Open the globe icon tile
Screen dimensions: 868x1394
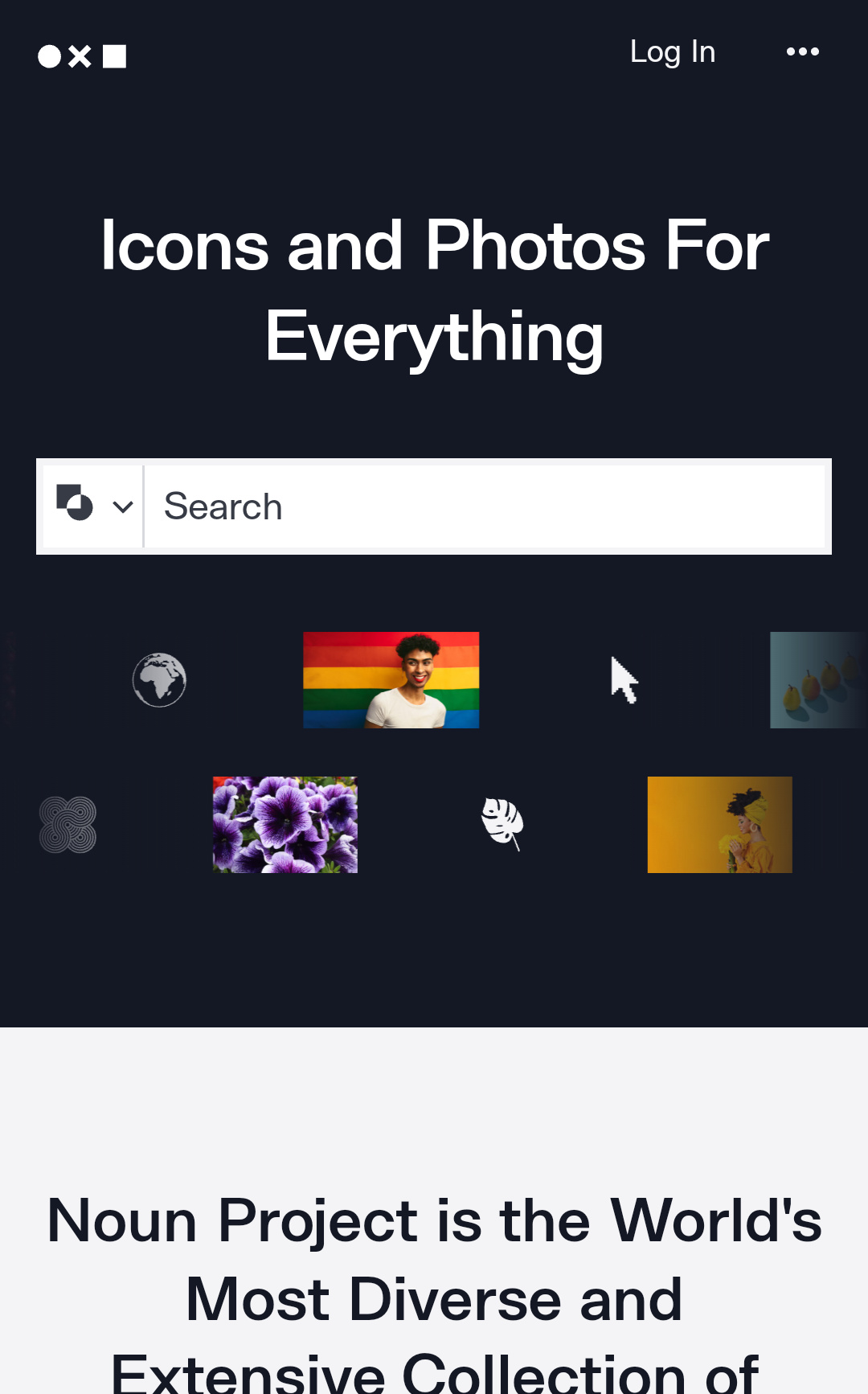159,680
